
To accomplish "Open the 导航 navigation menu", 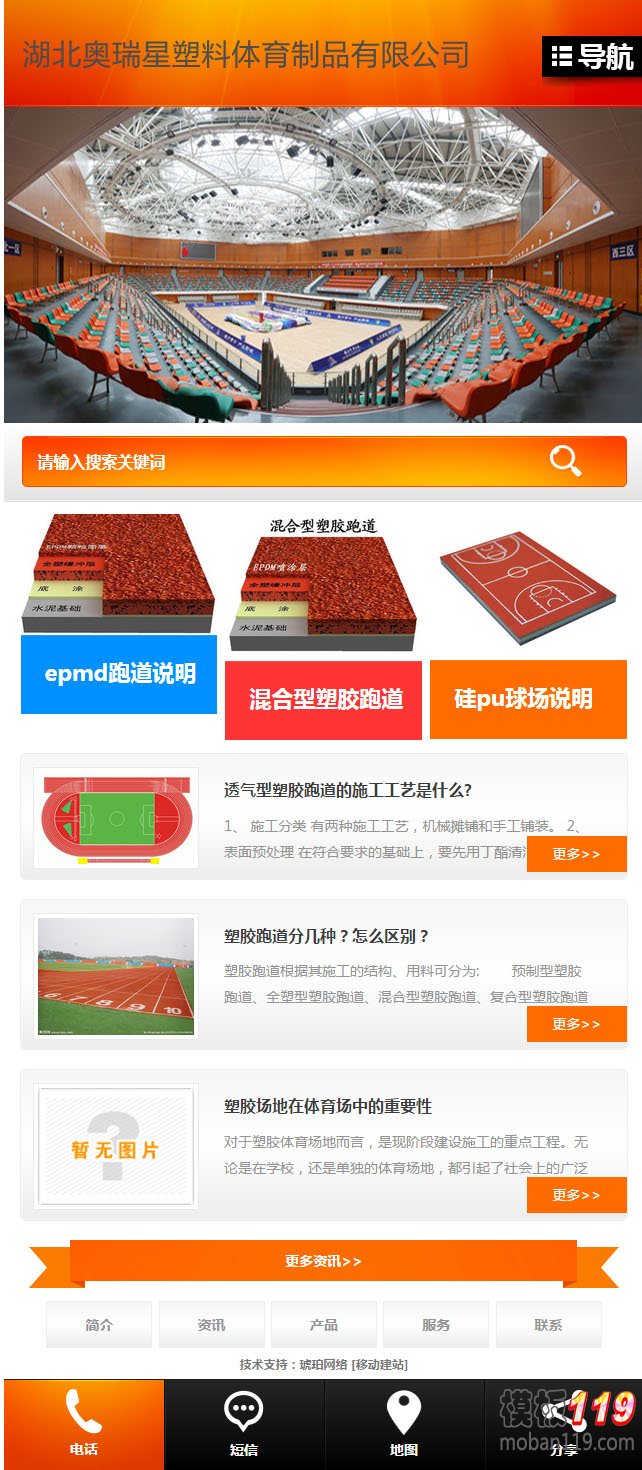I will pyautogui.click(x=590, y=56).
